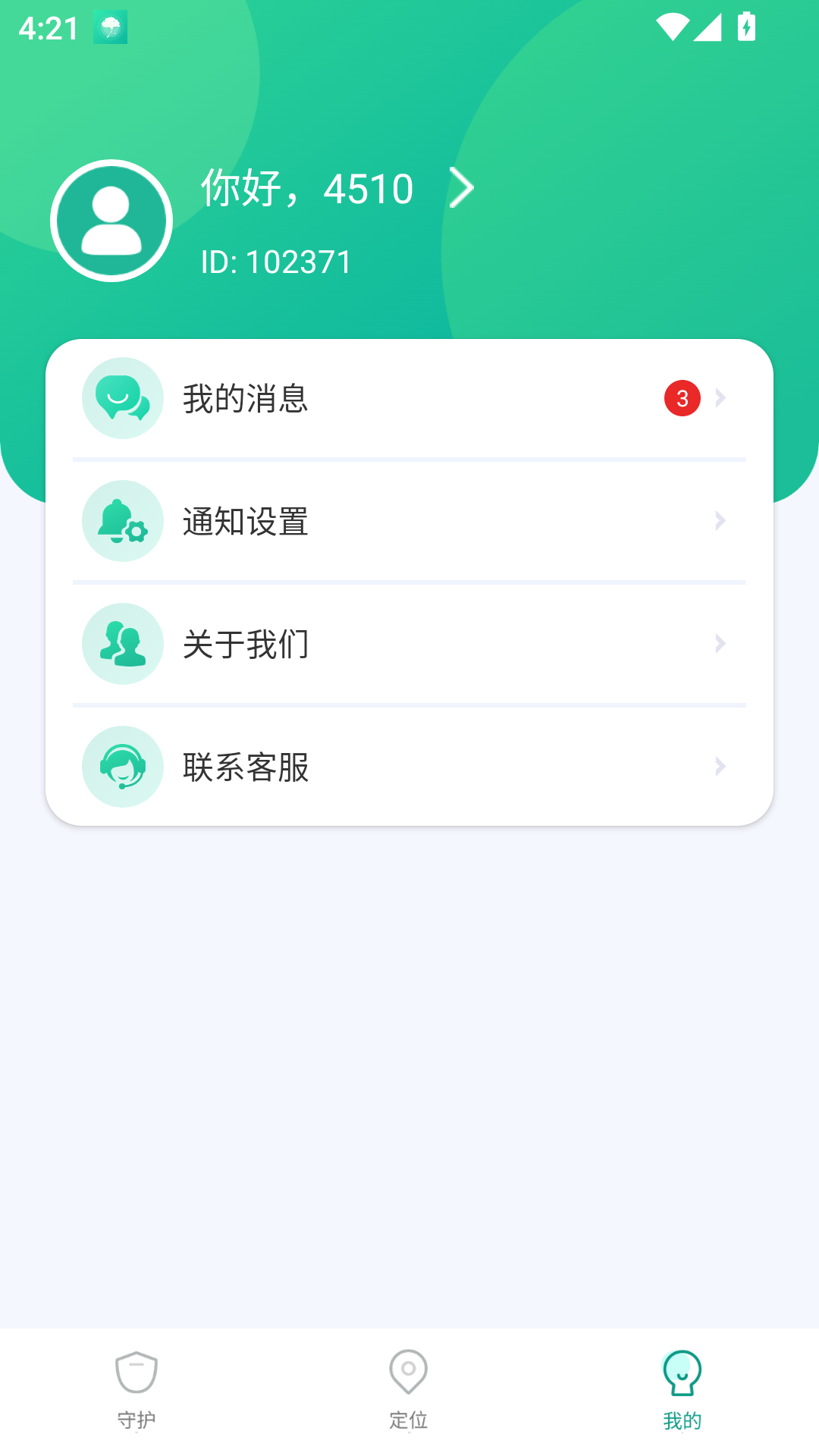Viewport: 819px width, 1456px height.
Task: Open profile details next to 你好，4510
Action: coord(460,188)
